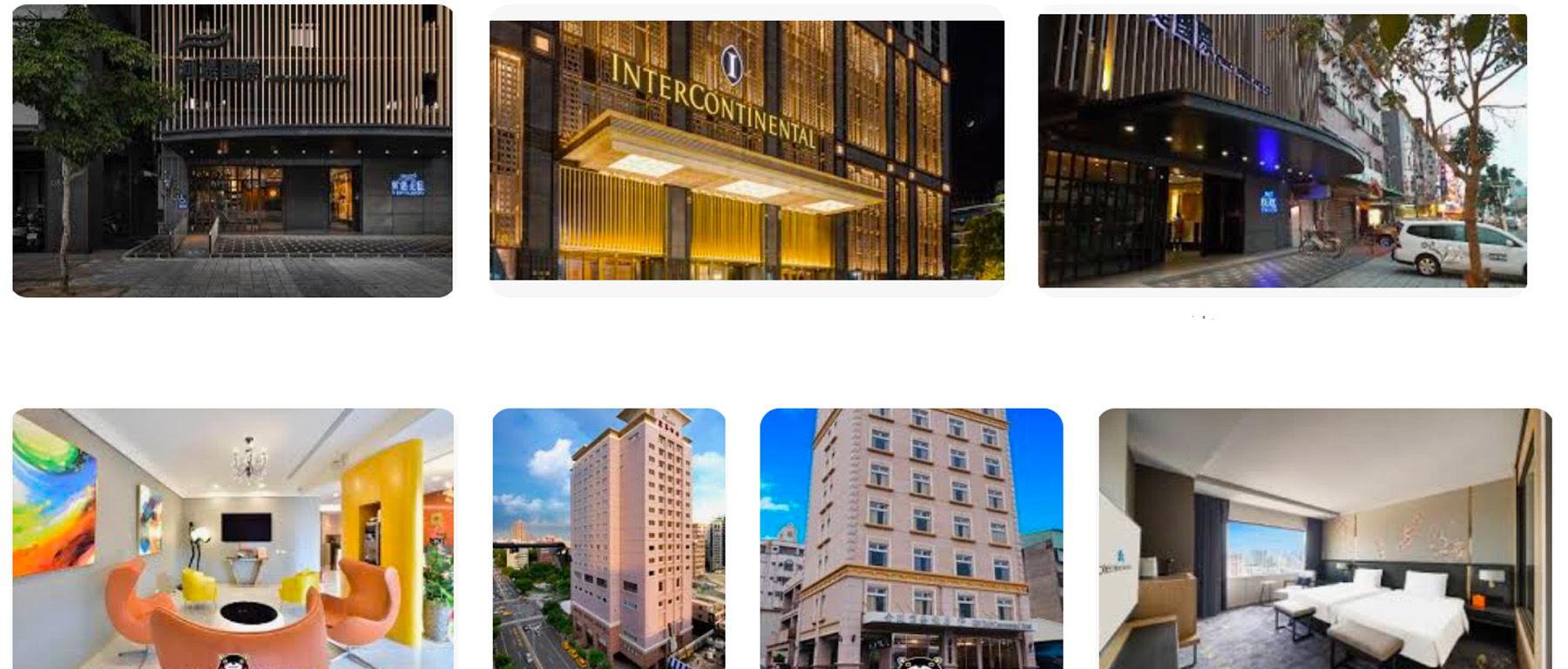This screenshot has height=669, width=1568.
Task: Open the InterContinental hotel photo
Action: point(747,150)
